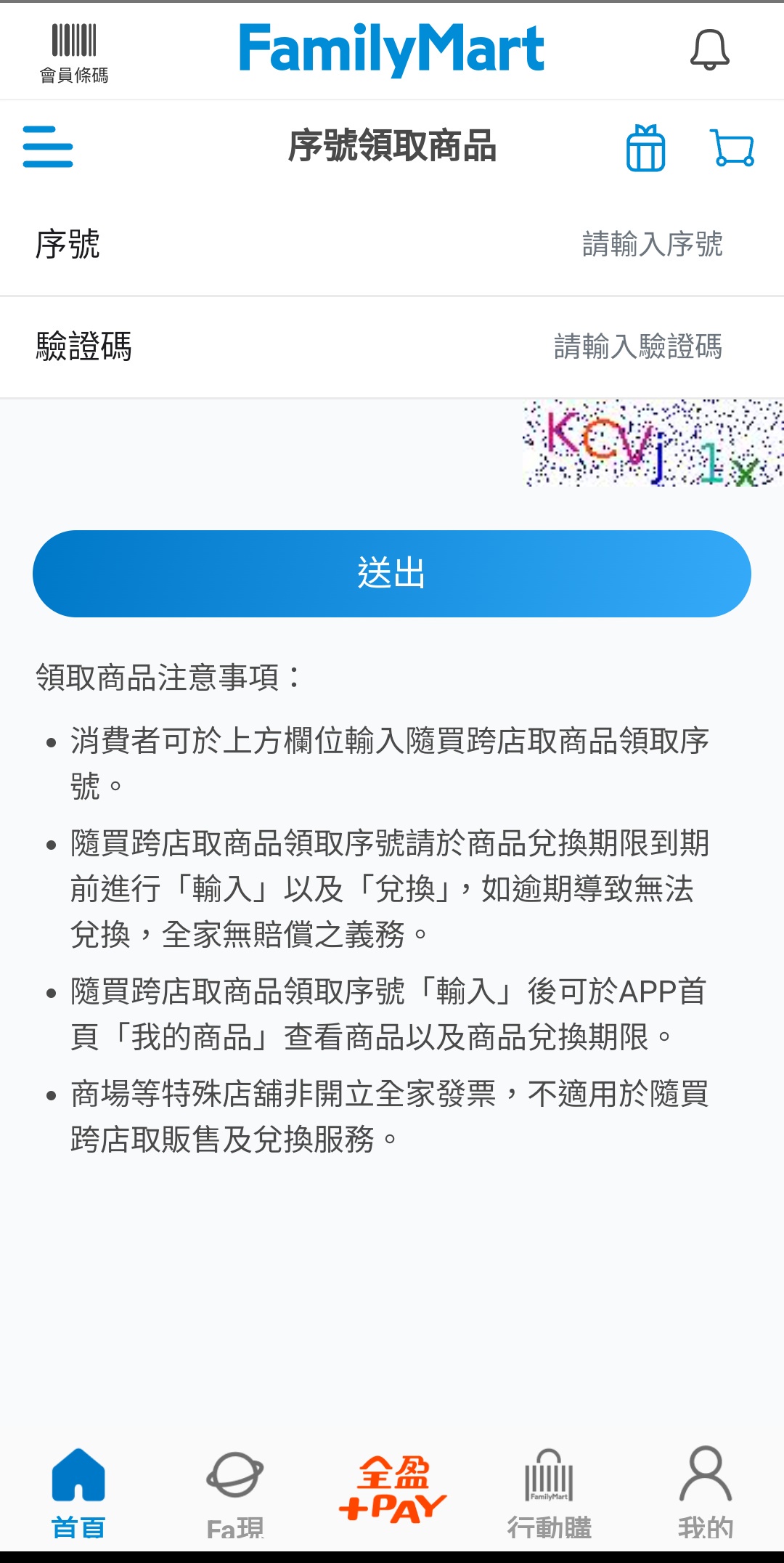Open the notifications bell
The image size is (784, 1563).
click(709, 50)
